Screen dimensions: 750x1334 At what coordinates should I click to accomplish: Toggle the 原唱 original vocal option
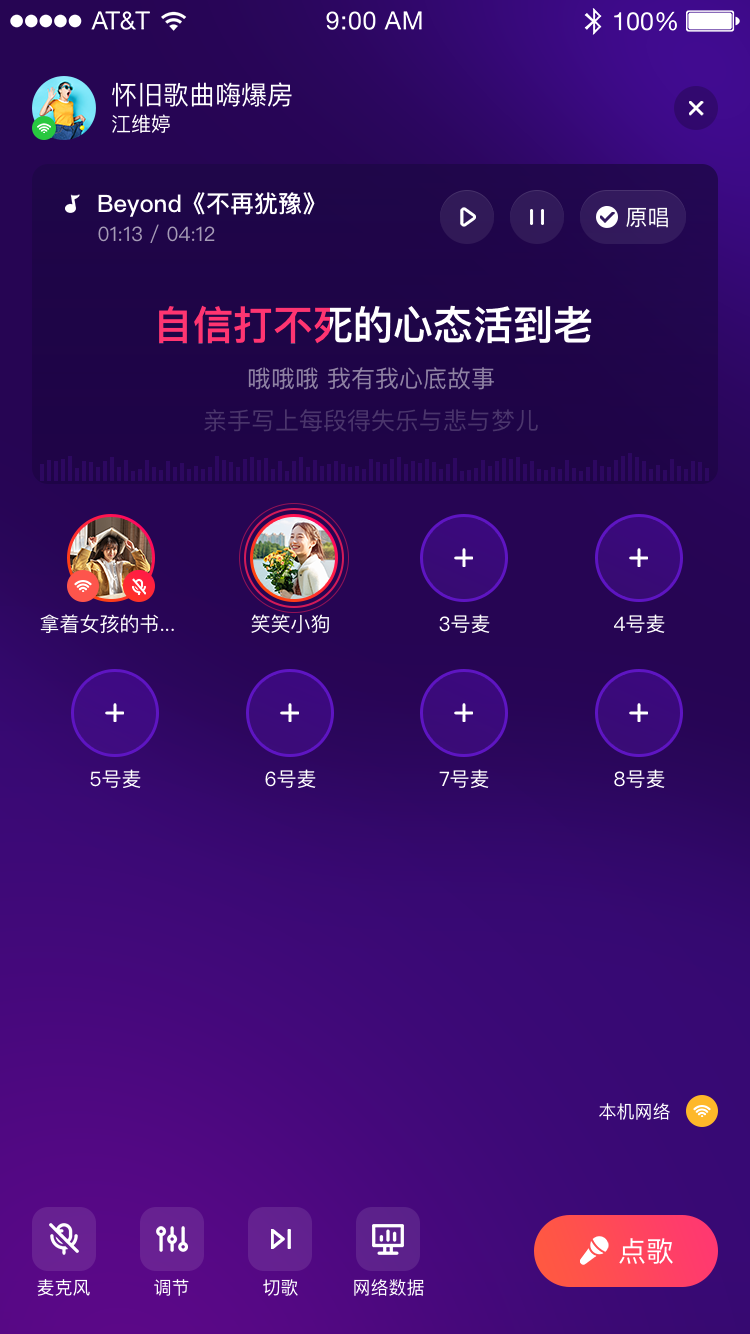632,217
